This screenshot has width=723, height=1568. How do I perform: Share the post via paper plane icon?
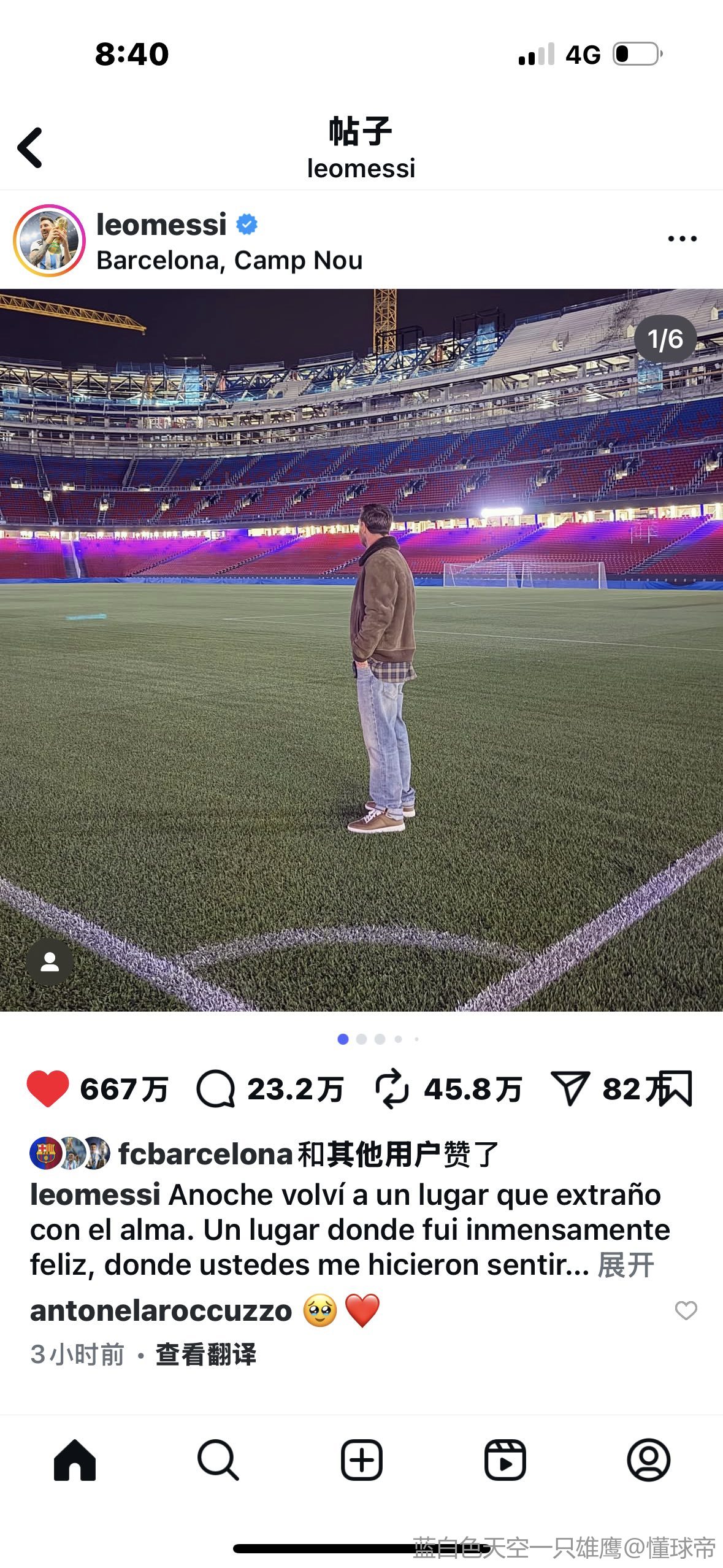click(x=570, y=1089)
